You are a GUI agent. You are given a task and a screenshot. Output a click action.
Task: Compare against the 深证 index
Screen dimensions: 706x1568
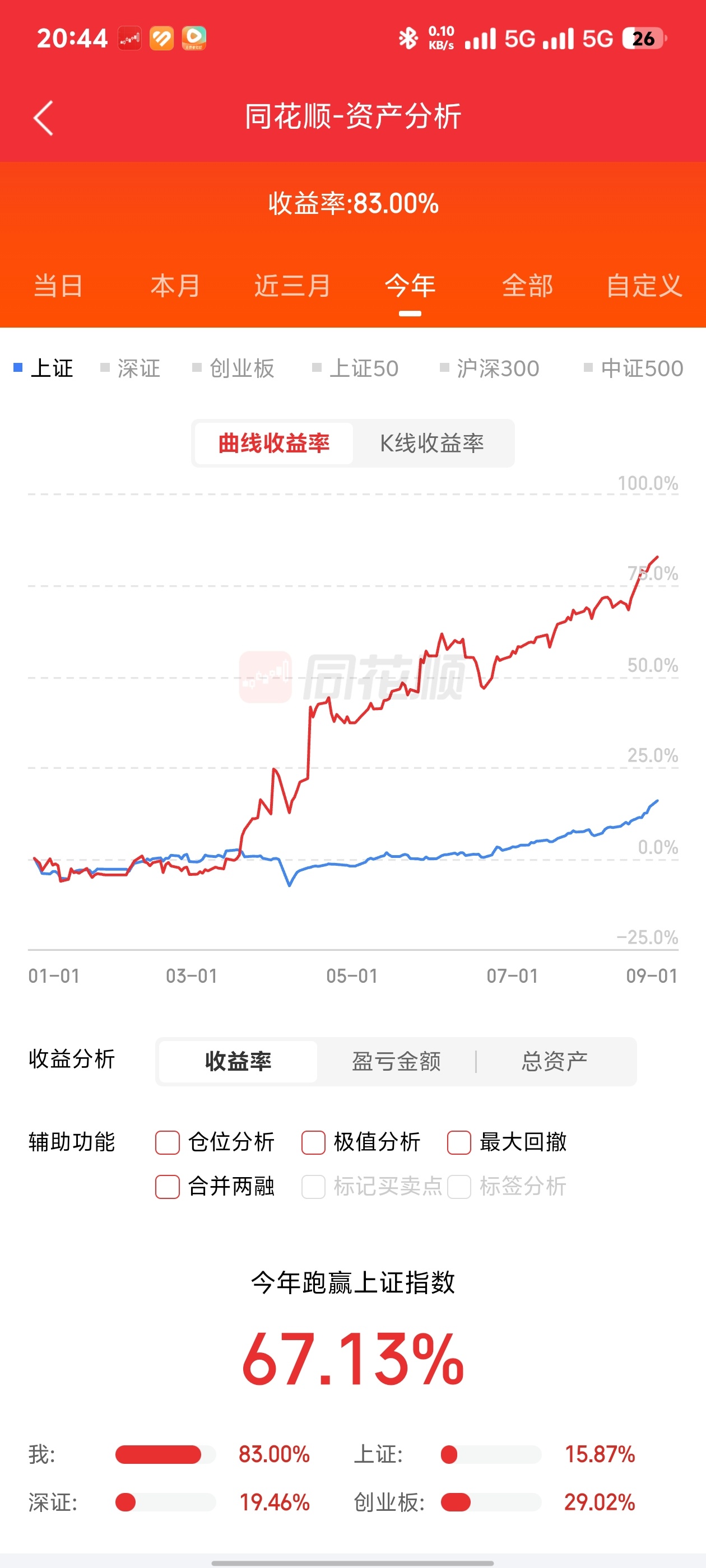coord(131,368)
